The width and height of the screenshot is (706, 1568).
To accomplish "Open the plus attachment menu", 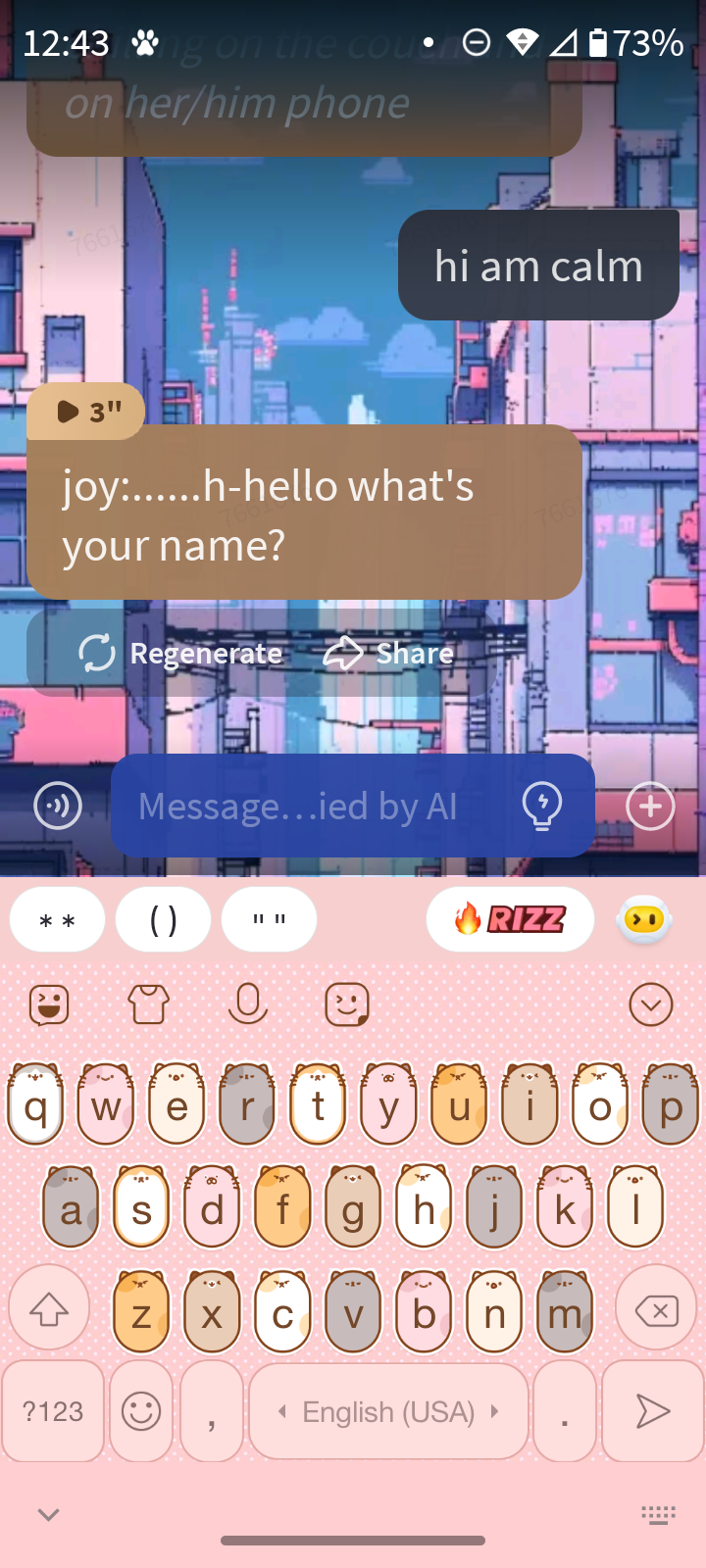I will click(650, 807).
